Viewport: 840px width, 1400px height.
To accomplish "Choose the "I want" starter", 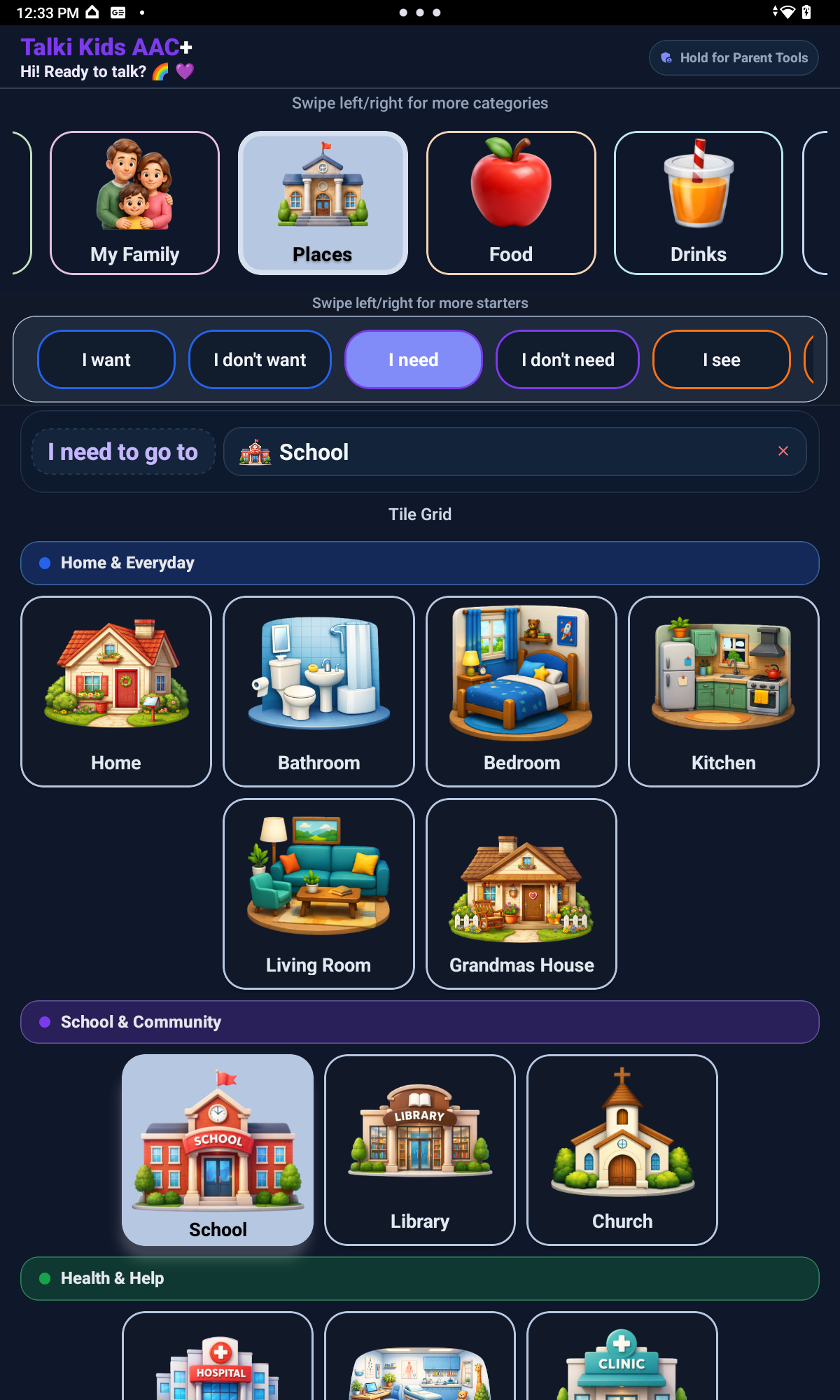I will click(106, 360).
